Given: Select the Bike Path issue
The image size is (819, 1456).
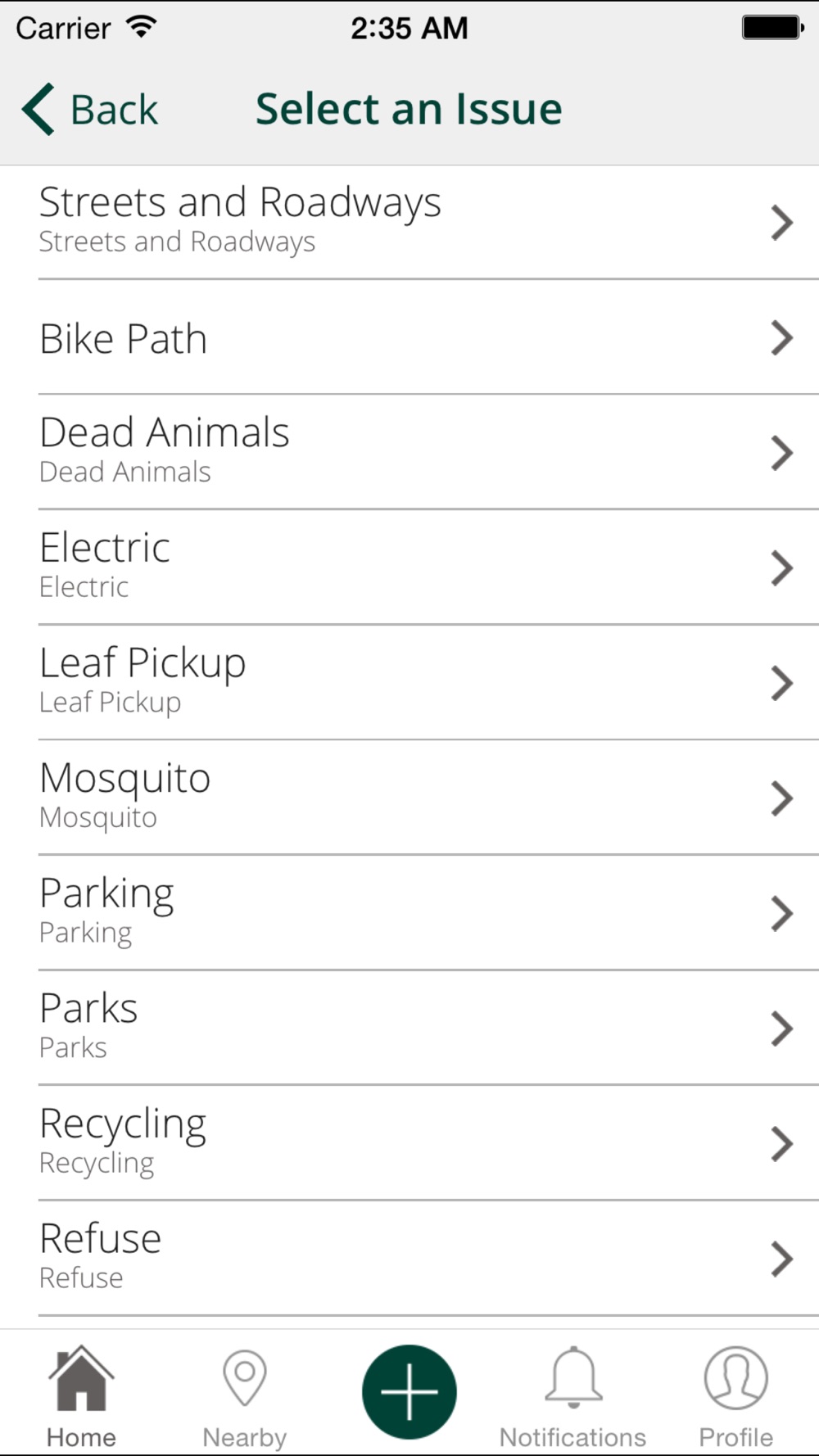Looking at the screenshot, I should tap(409, 337).
